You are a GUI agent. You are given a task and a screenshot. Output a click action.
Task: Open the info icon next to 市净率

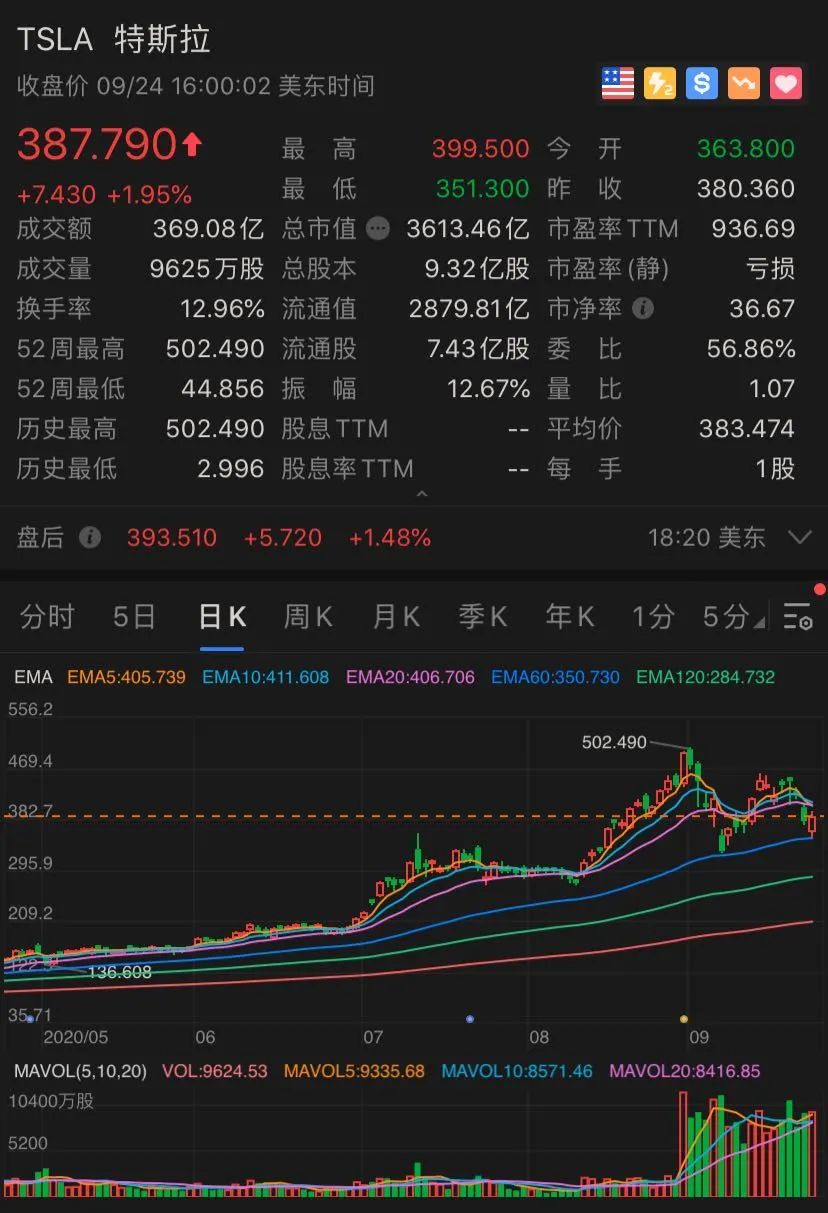643,309
